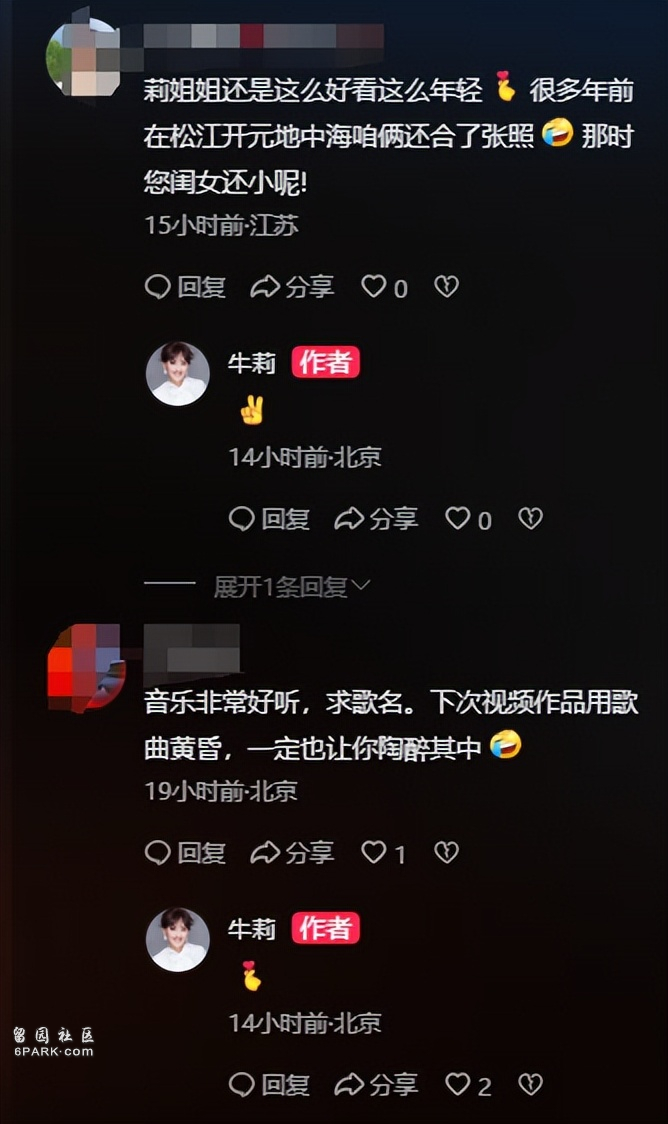
Task: Share the 音乐非常好听，求歌名 comment
Action: pos(292,853)
